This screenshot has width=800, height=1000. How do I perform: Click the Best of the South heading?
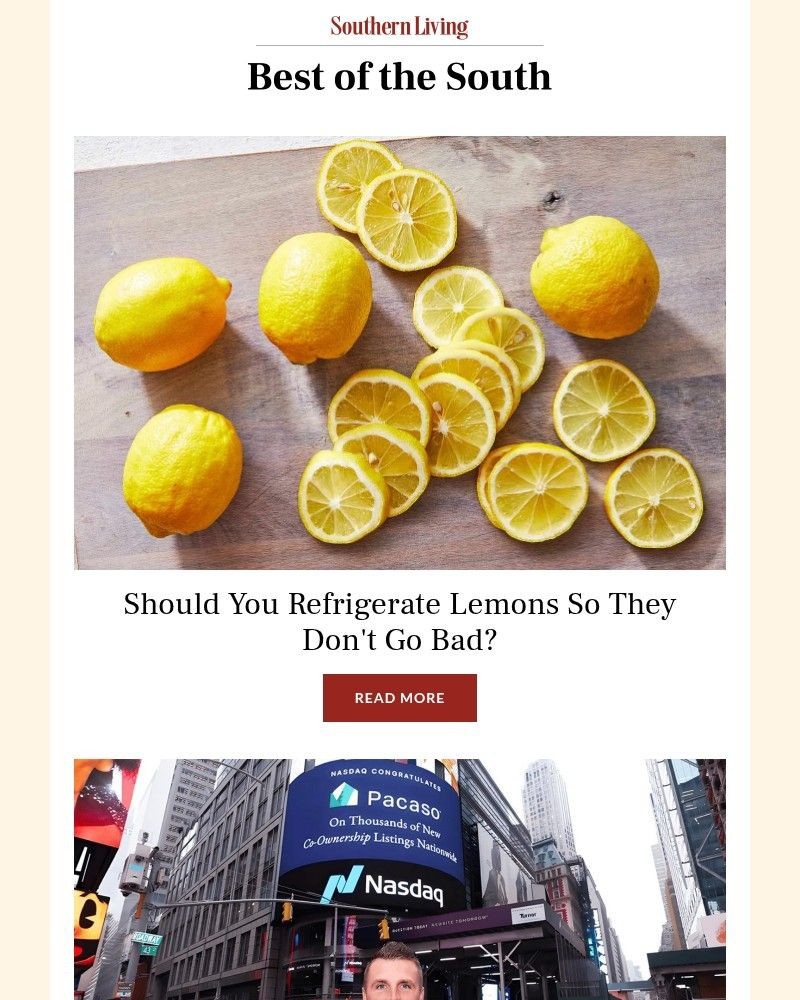click(x=399, y=76)
